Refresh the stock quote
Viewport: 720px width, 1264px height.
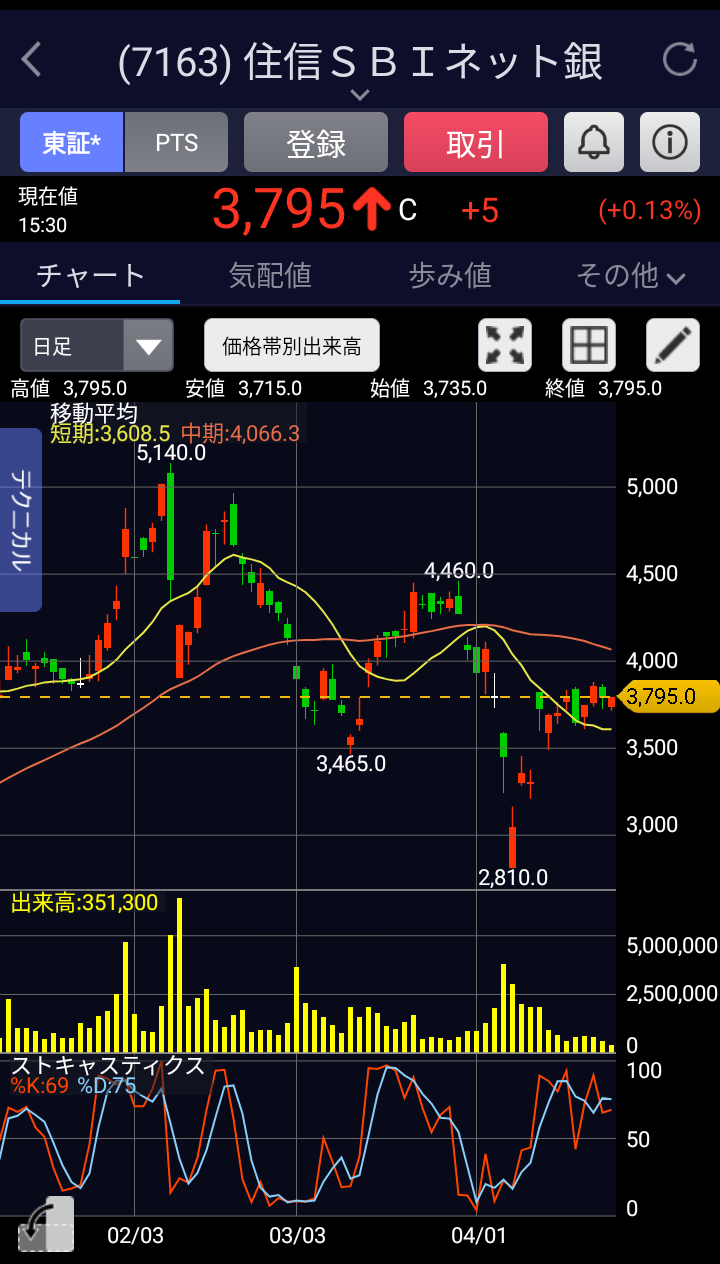[680, 60]
